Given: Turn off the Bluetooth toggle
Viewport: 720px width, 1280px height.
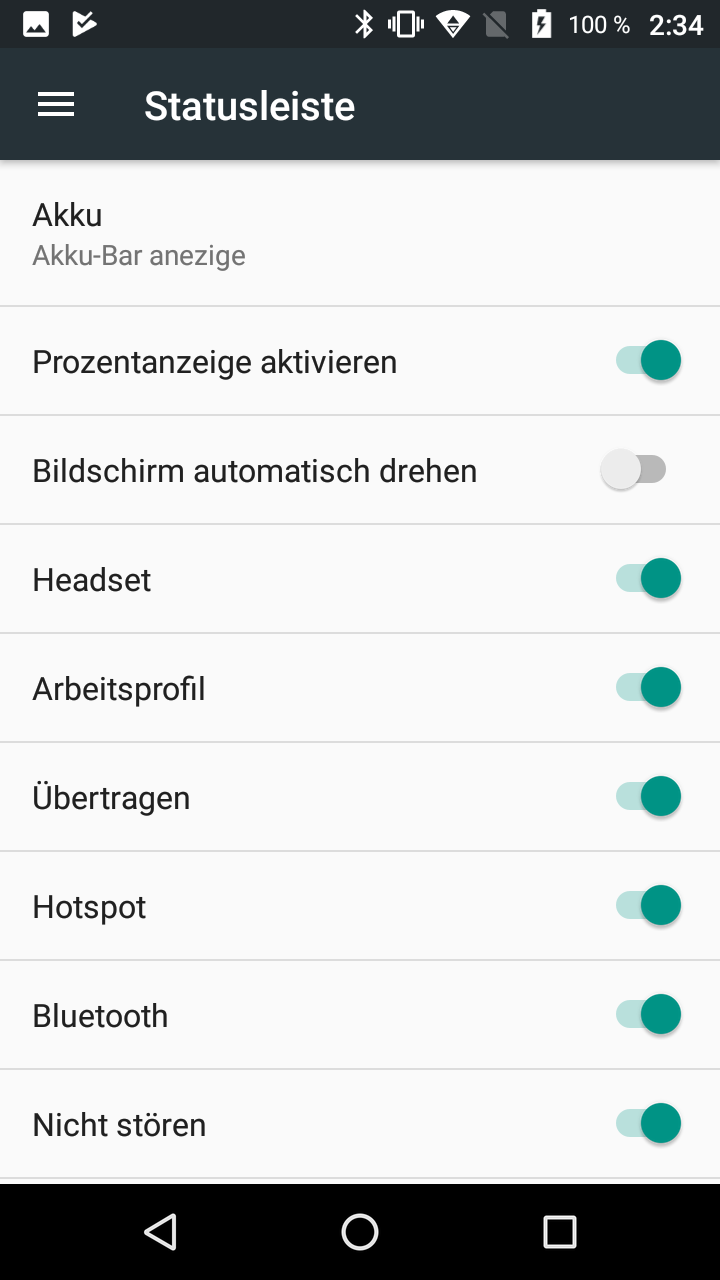Looking at the screenshot, I should pyautogui.click(x=648, y=1015).
